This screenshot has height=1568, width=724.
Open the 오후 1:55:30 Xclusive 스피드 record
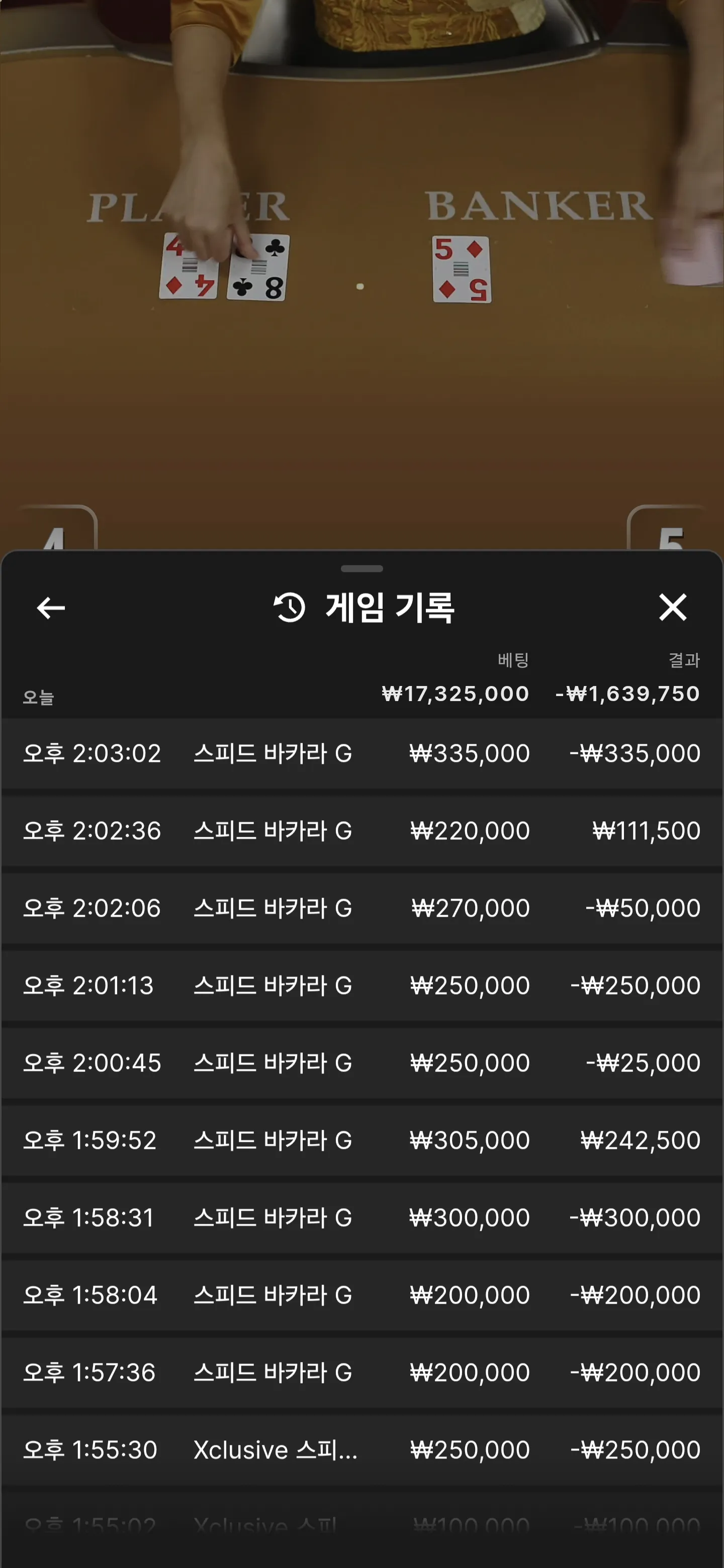pos(361,1449)
